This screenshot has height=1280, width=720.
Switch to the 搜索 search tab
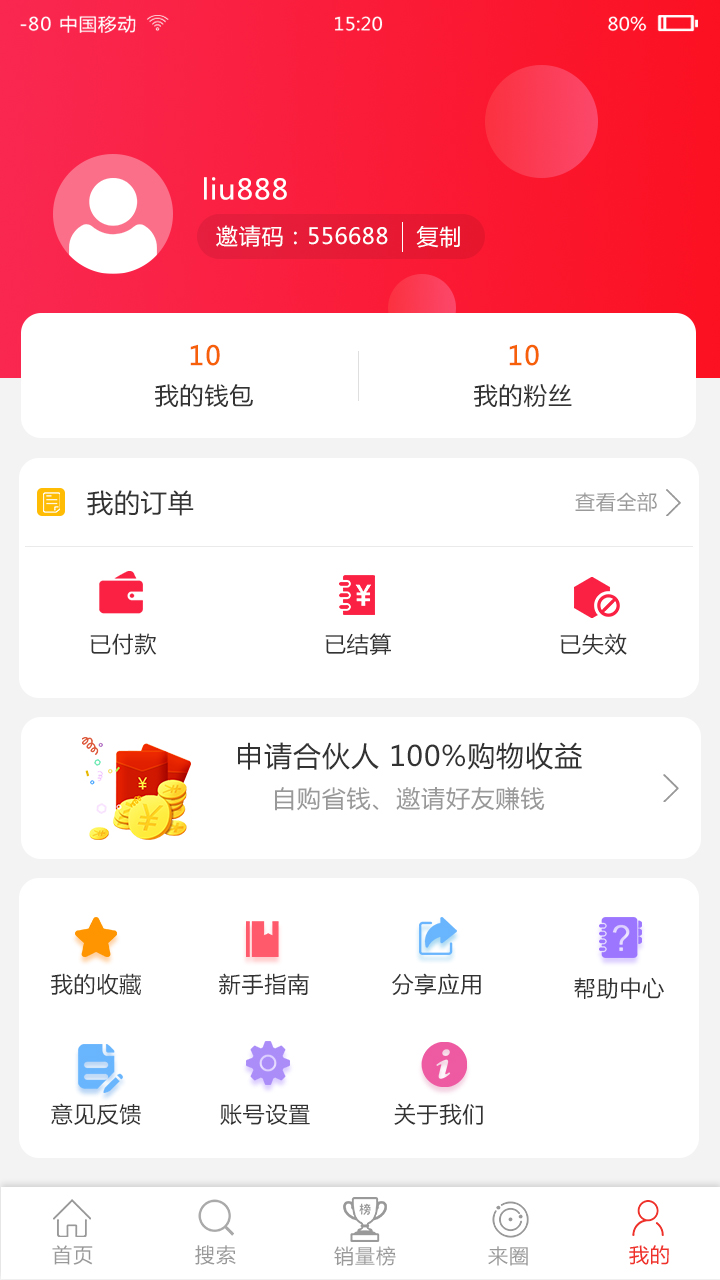[216, 1233]
